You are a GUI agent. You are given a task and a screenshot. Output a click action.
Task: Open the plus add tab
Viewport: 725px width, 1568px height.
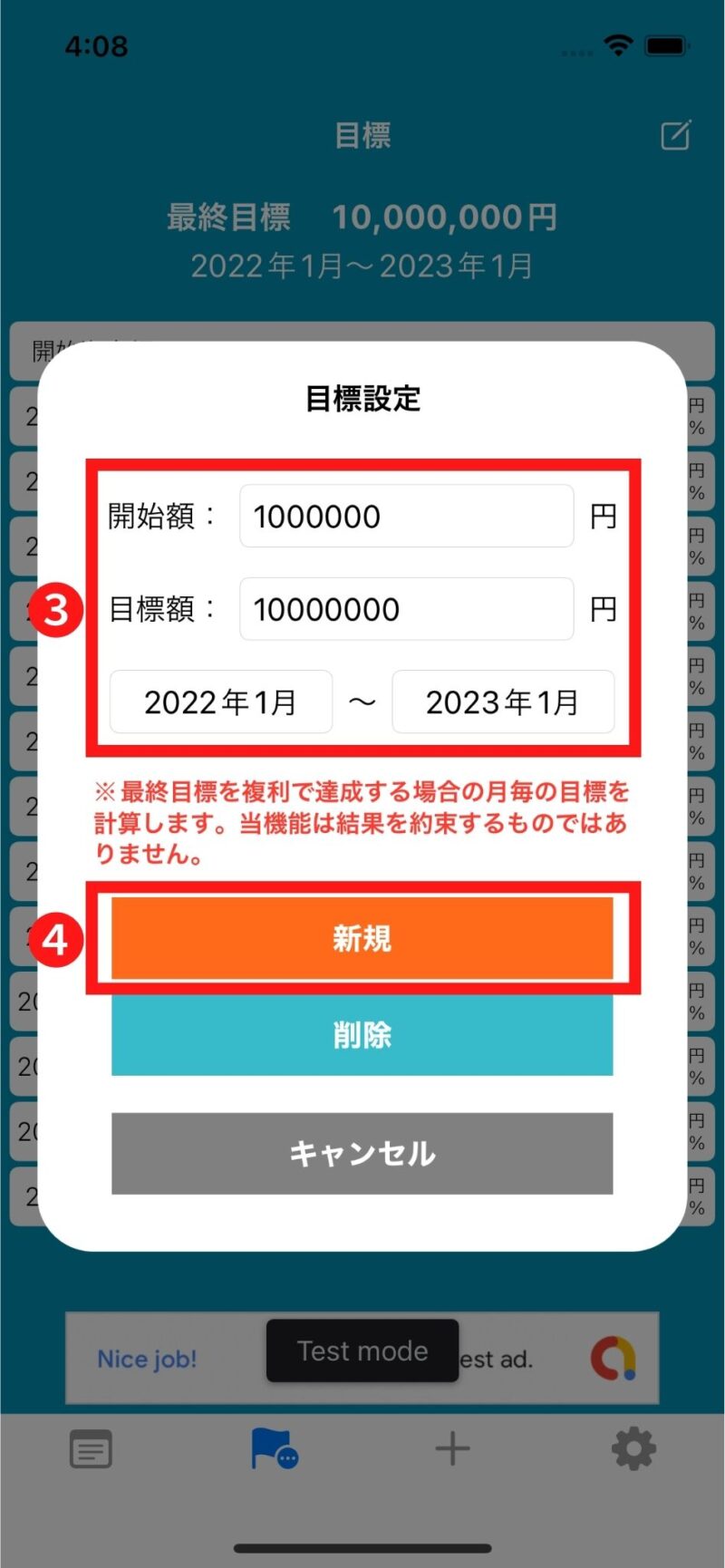[452, 1448]
